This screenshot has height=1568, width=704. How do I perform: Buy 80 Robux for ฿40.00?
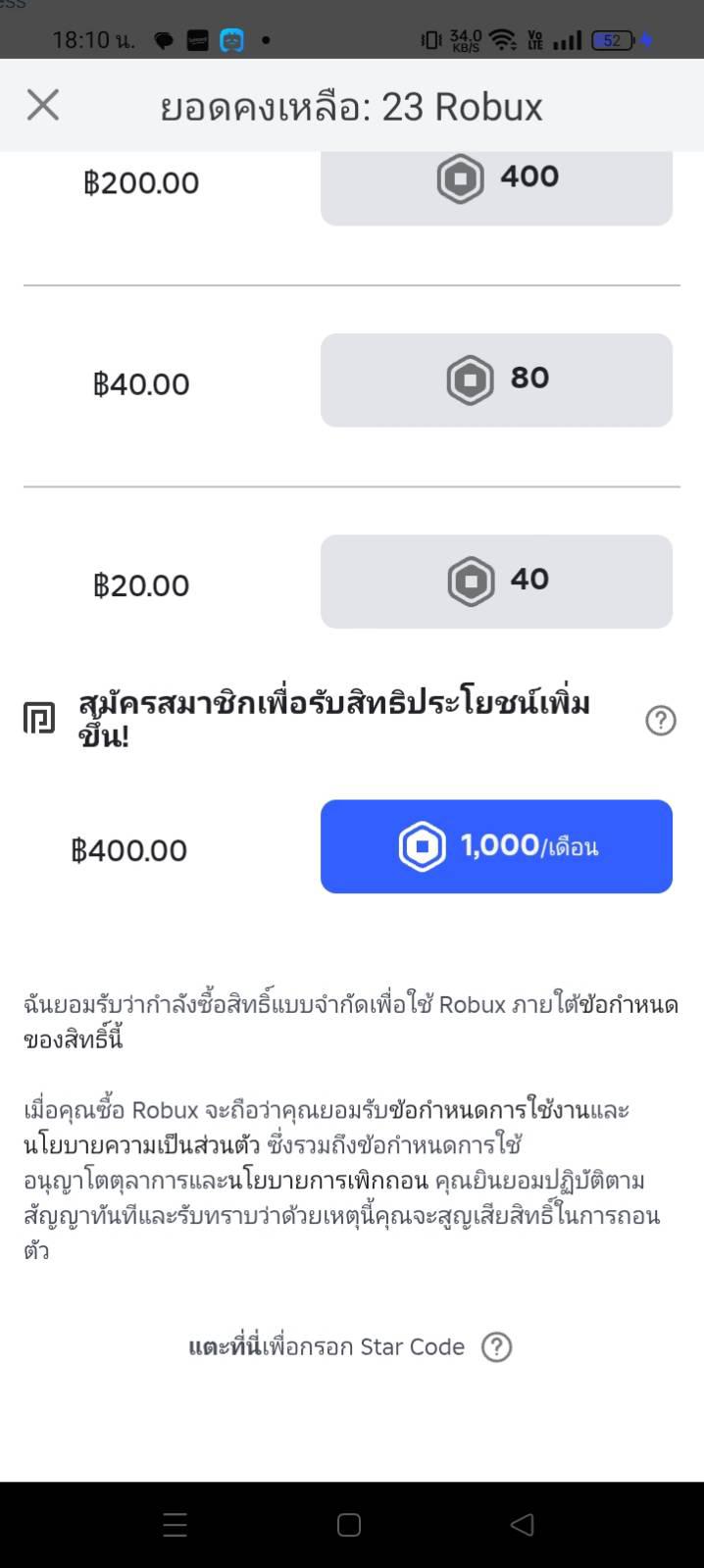(496, 379)
